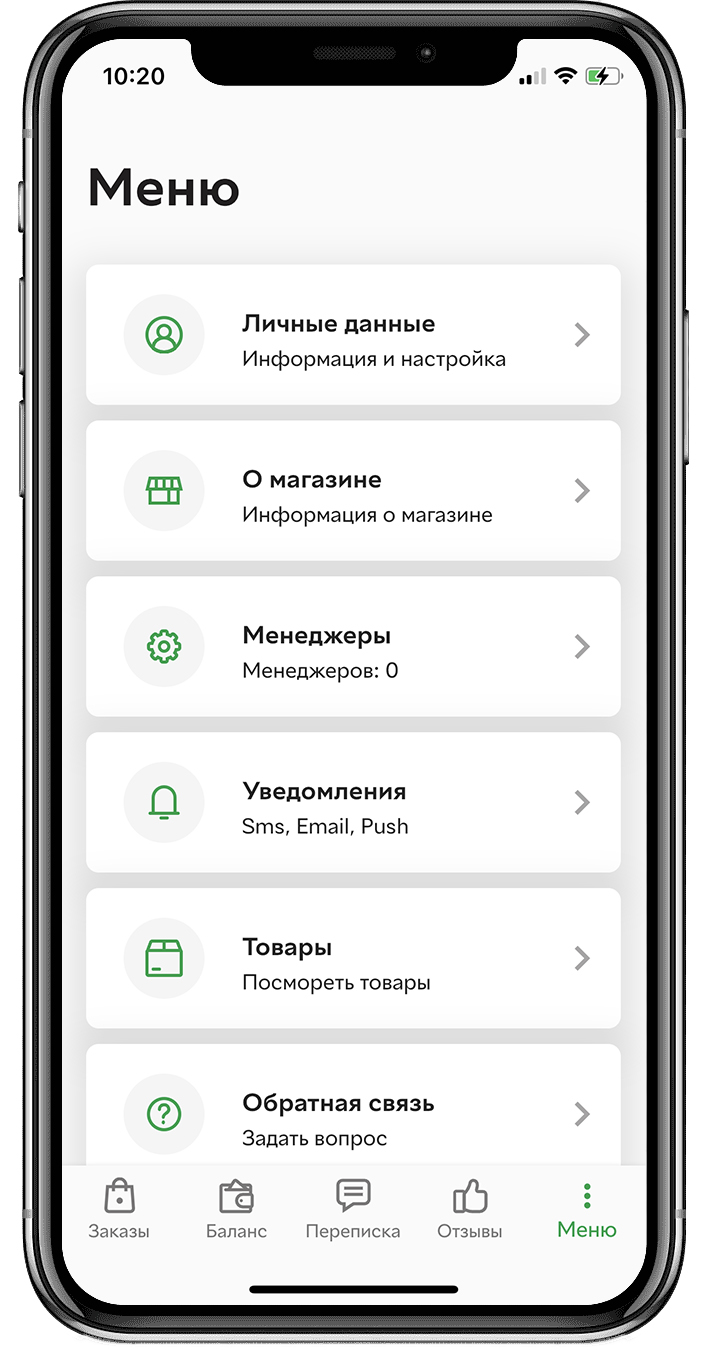Open Обратная связь to ask a question

click(x=353, y=1110)
